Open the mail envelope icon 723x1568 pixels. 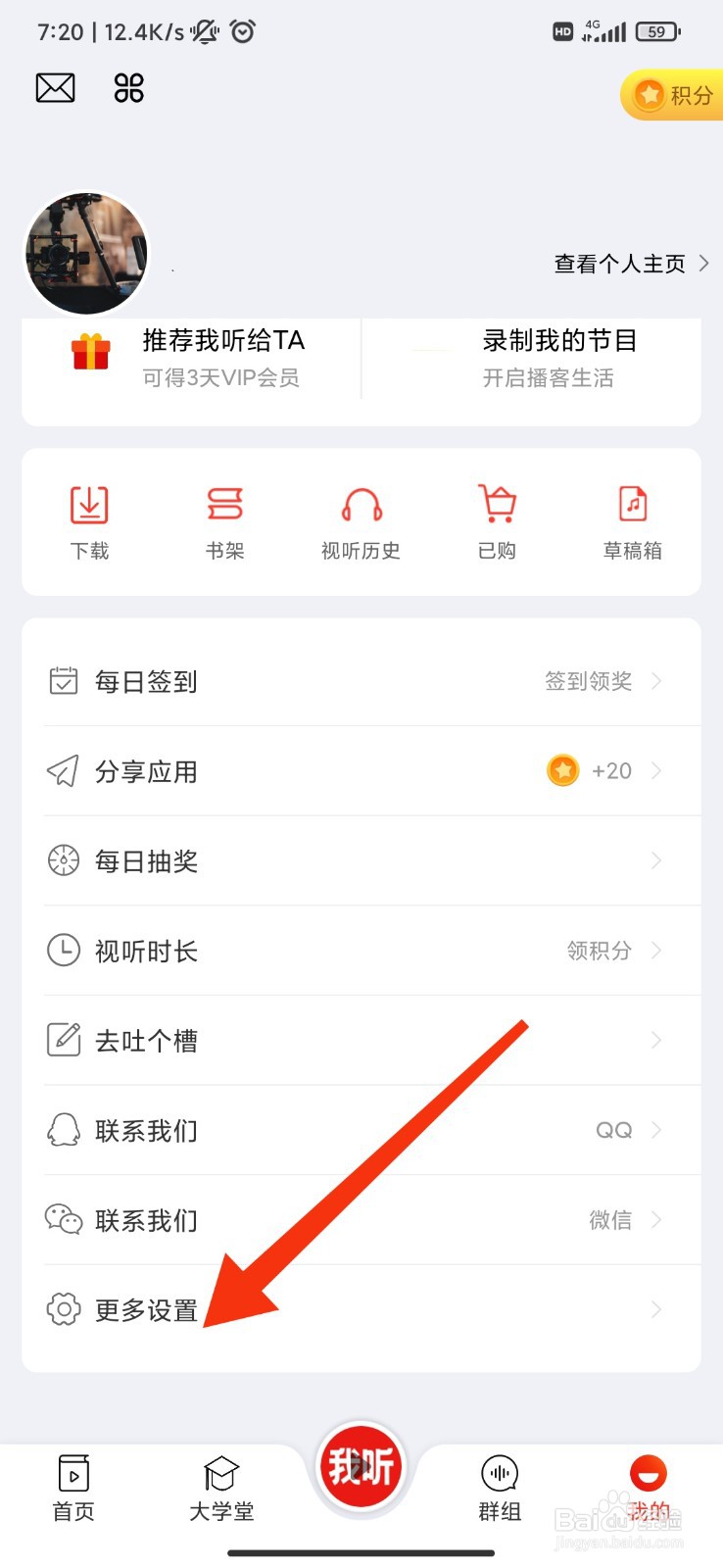(x=54, y=87)
